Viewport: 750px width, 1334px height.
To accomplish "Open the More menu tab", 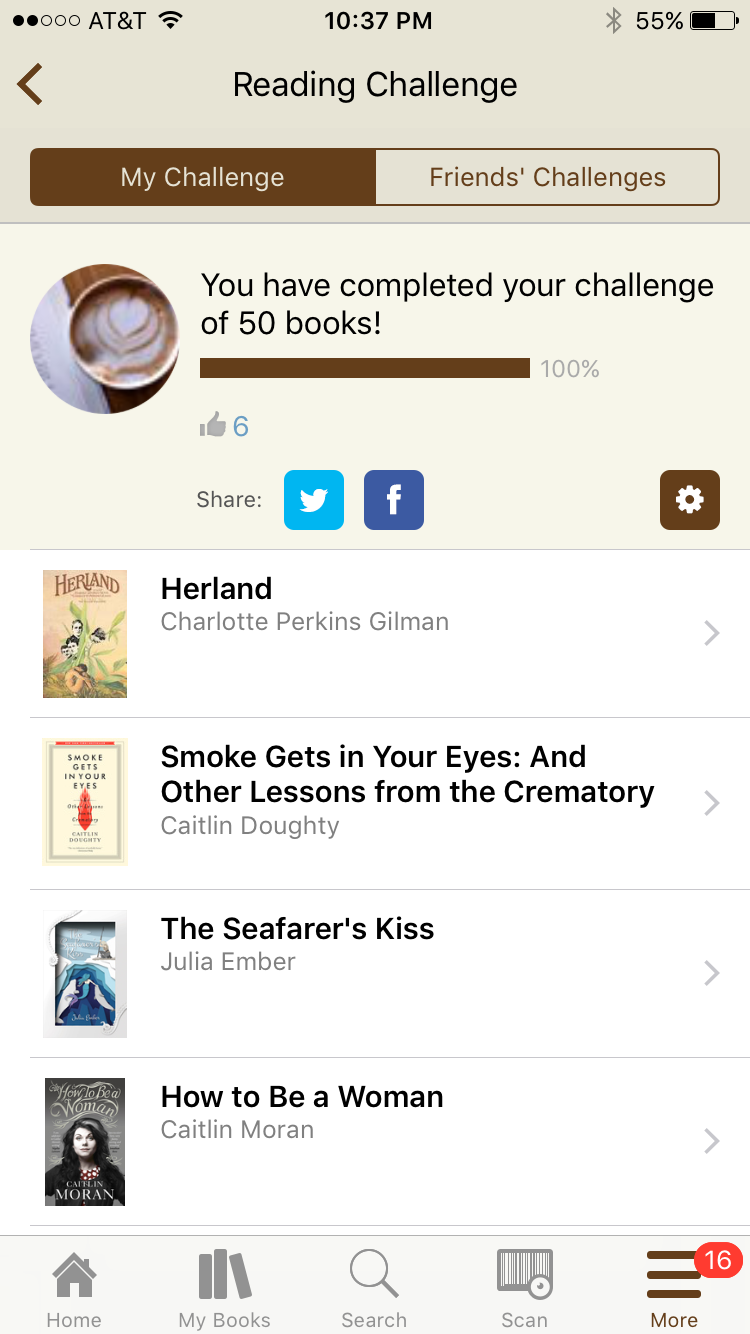I will [x=674, y=1290].
